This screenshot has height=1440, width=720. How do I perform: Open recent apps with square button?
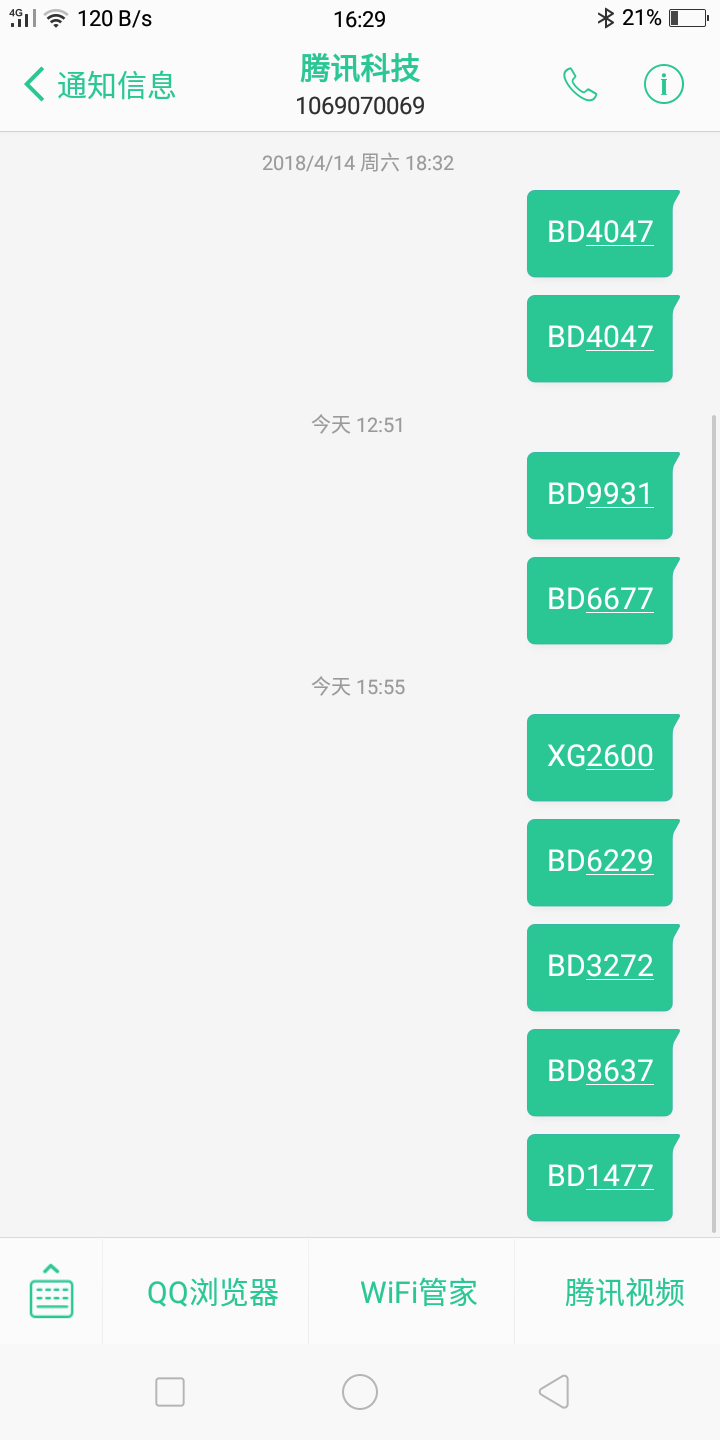pyautogui.click(x=170, y=1392)
